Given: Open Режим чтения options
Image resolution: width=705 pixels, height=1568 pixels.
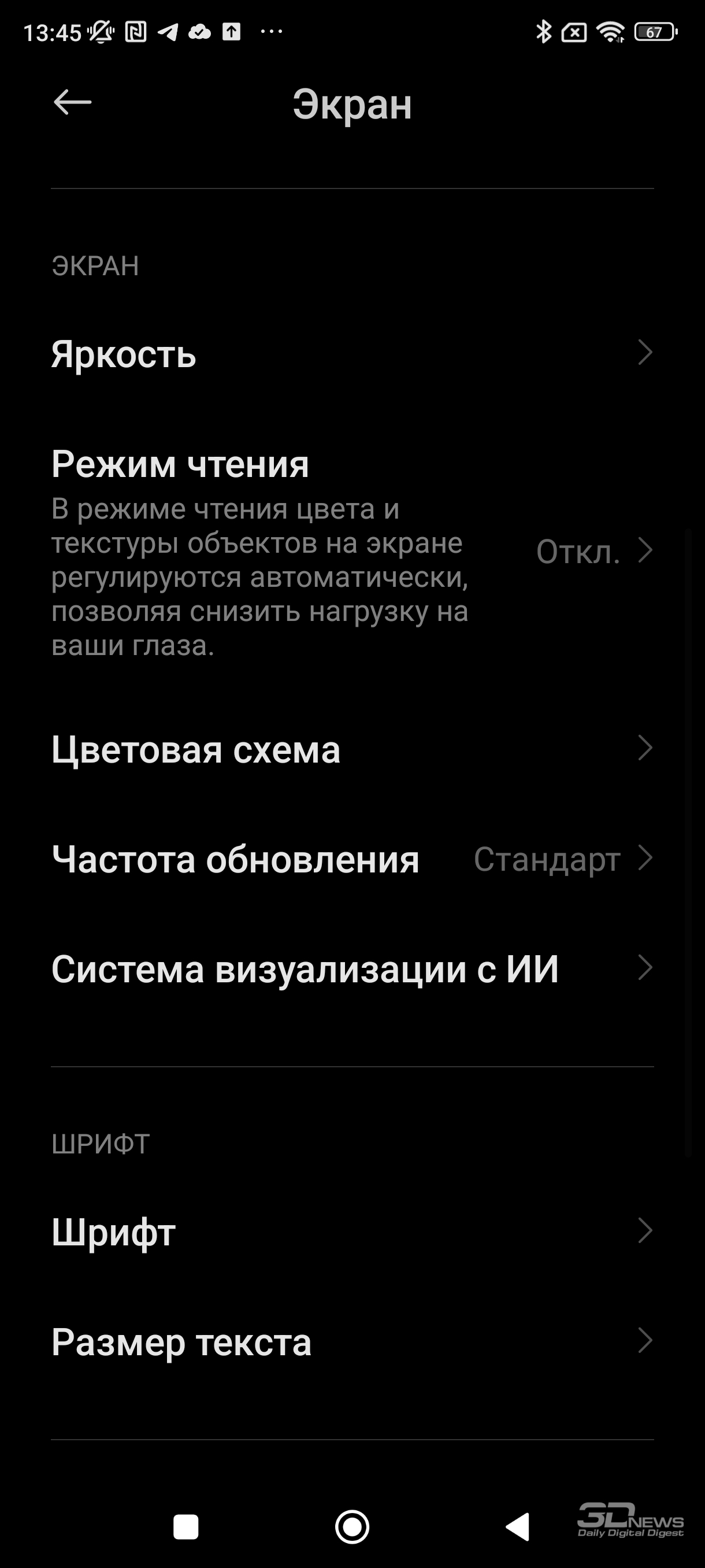Looking at the screenshot, I should (352, 552).
